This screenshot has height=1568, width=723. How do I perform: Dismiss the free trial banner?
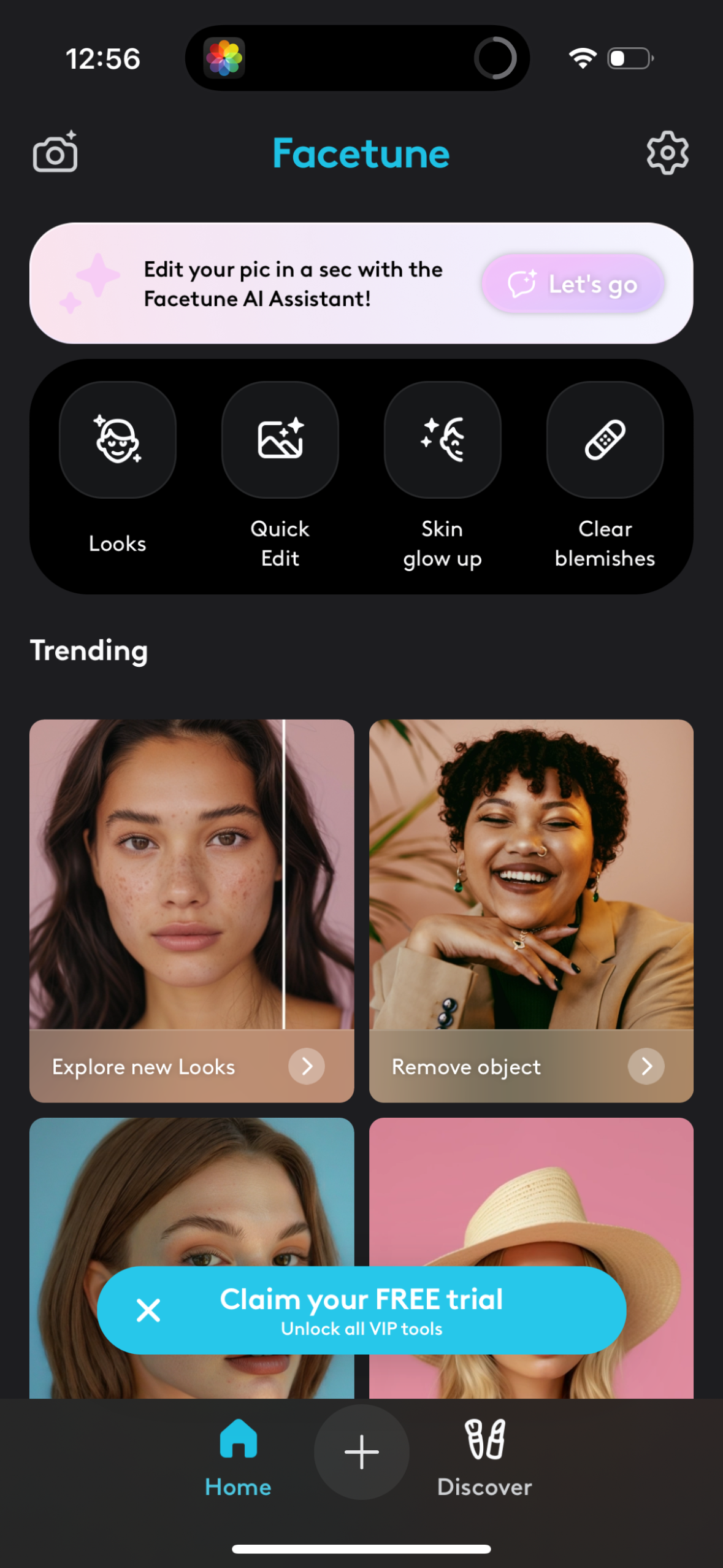click(148, 1310)
